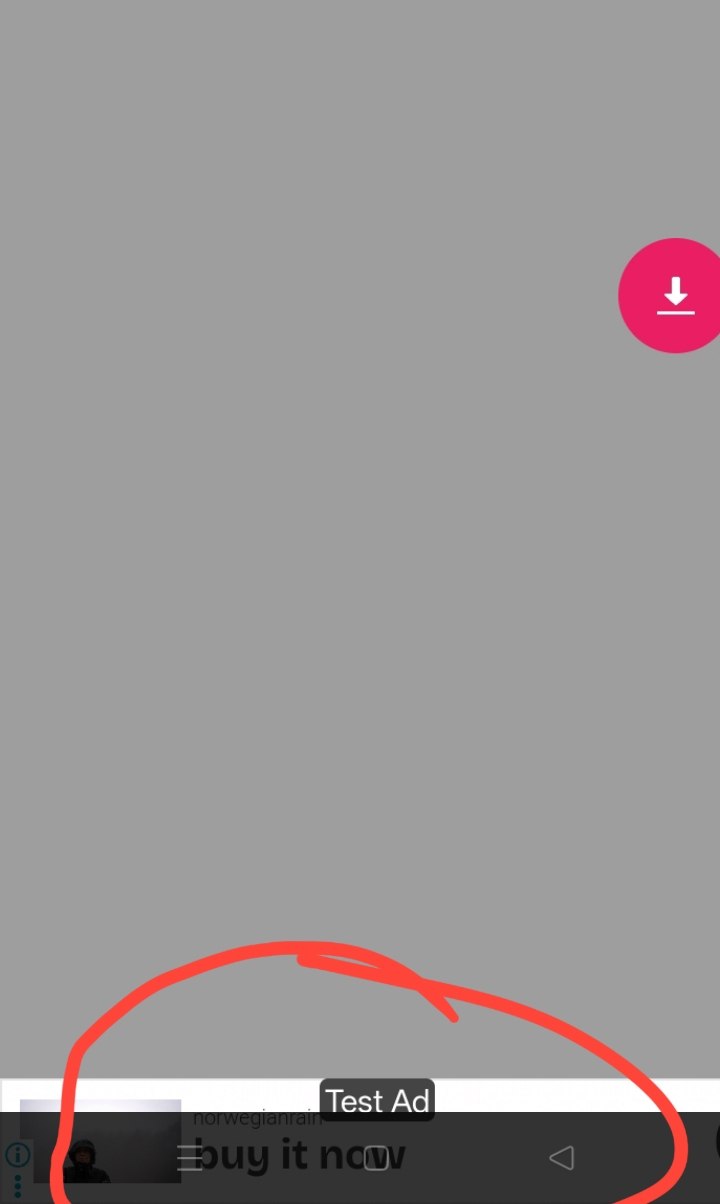The width and height of the screenshot is (720, 1204).
Task: Open the ad info icon
Action: click(x=17, y=1156)
